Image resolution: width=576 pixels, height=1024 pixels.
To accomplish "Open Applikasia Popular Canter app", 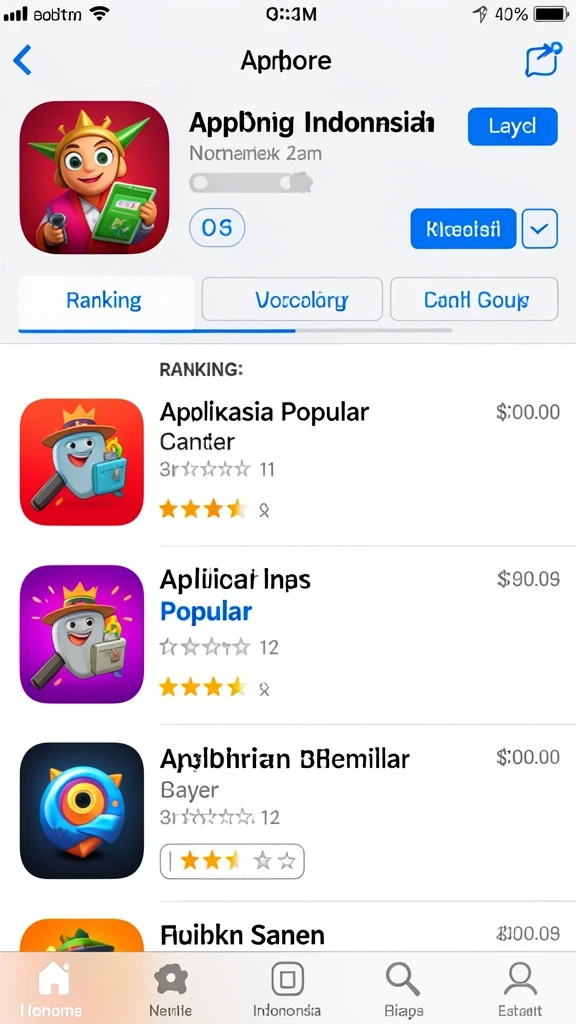I will 288,462.
